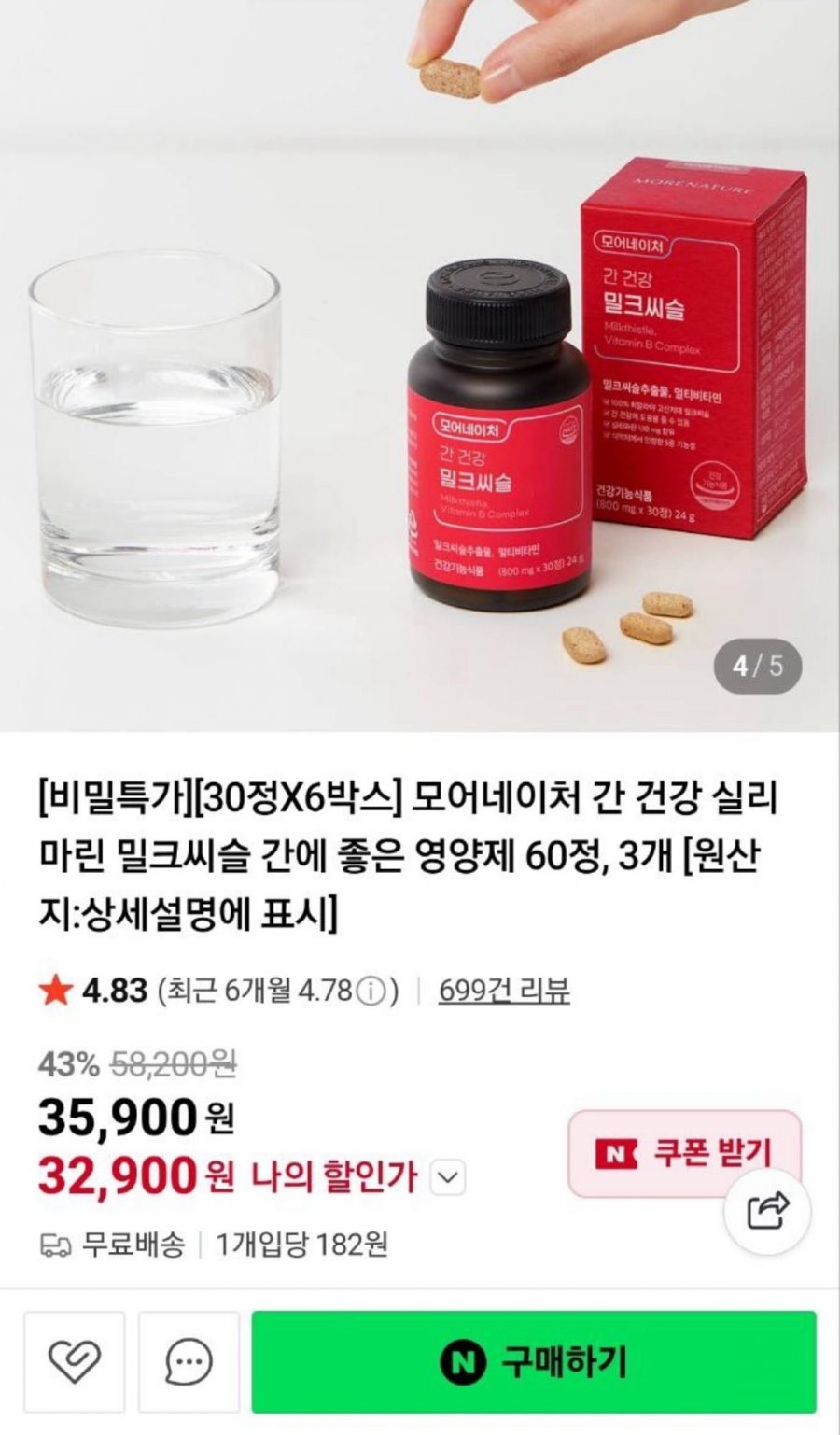
Task: Tap the 구매하기 buy button
Action: click(534, 1361)
